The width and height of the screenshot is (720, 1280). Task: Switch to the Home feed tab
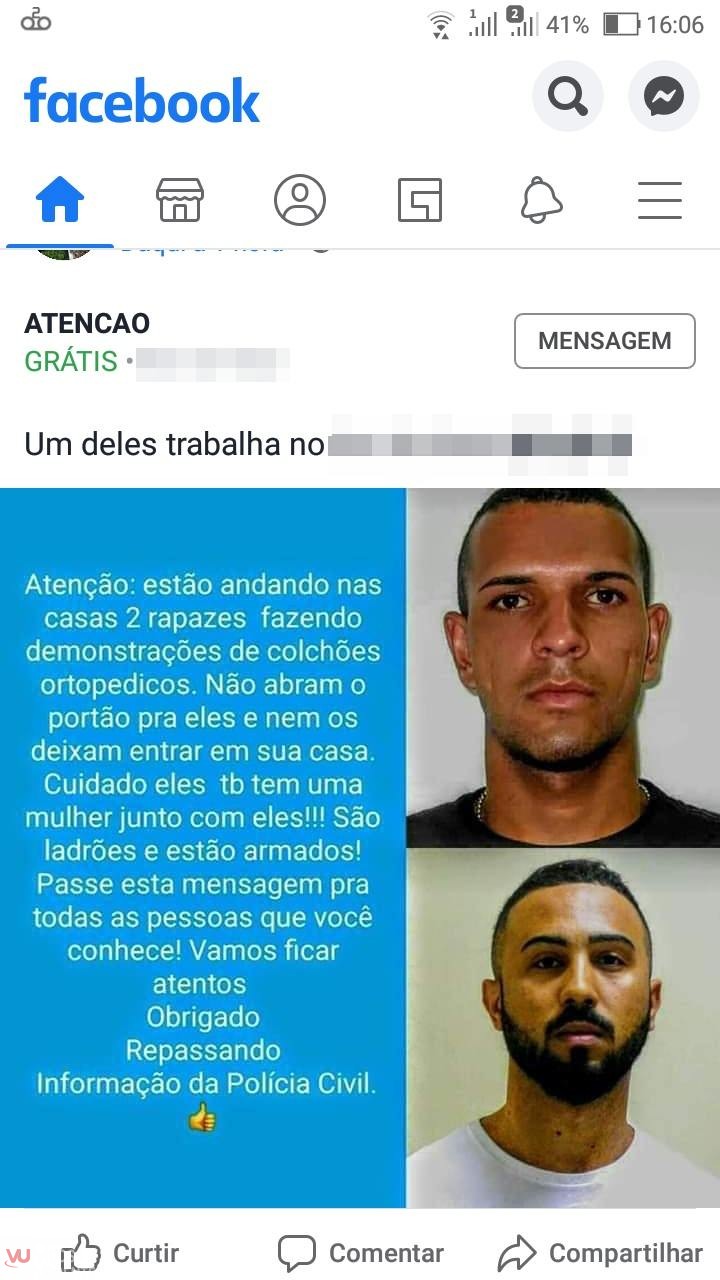60,199
